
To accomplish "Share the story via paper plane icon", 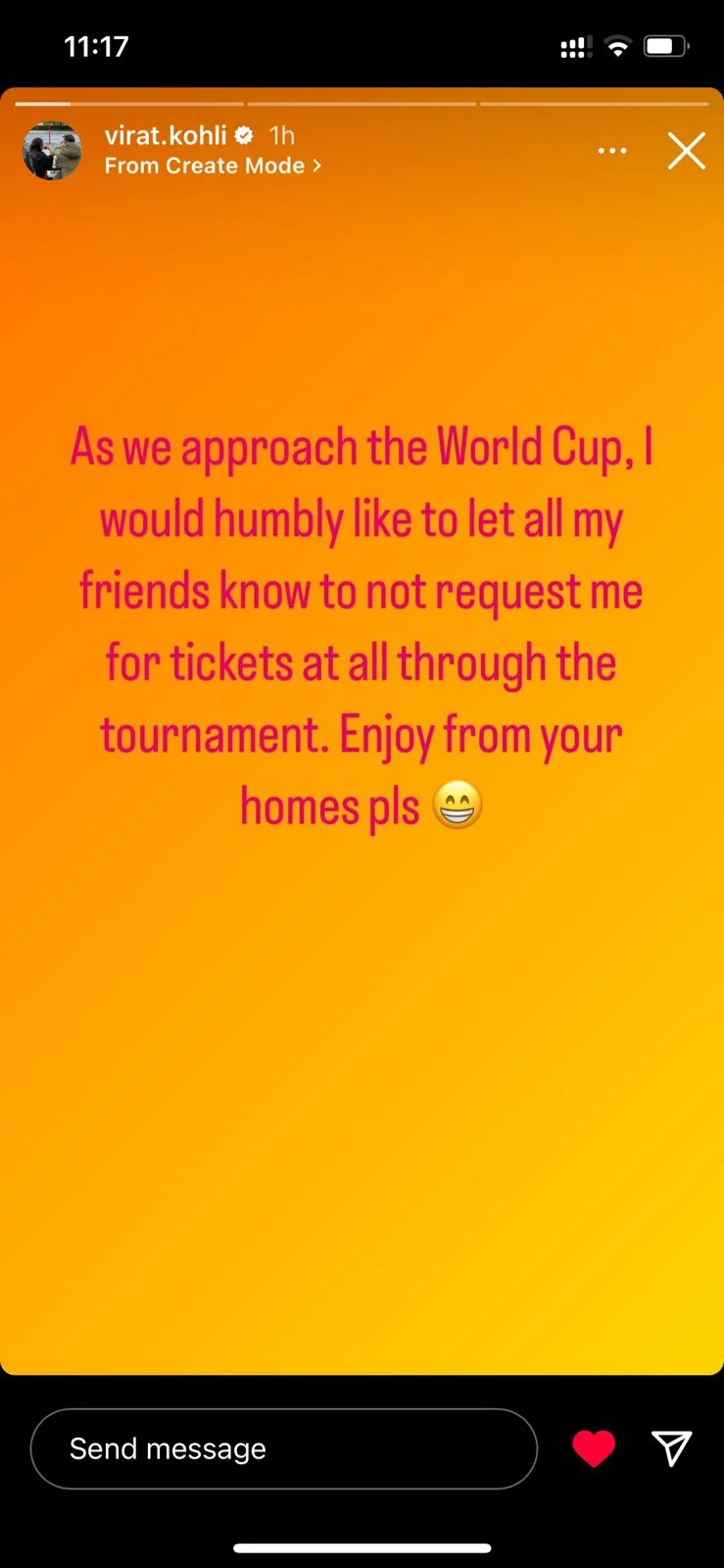I will (x=672, y=1448).
